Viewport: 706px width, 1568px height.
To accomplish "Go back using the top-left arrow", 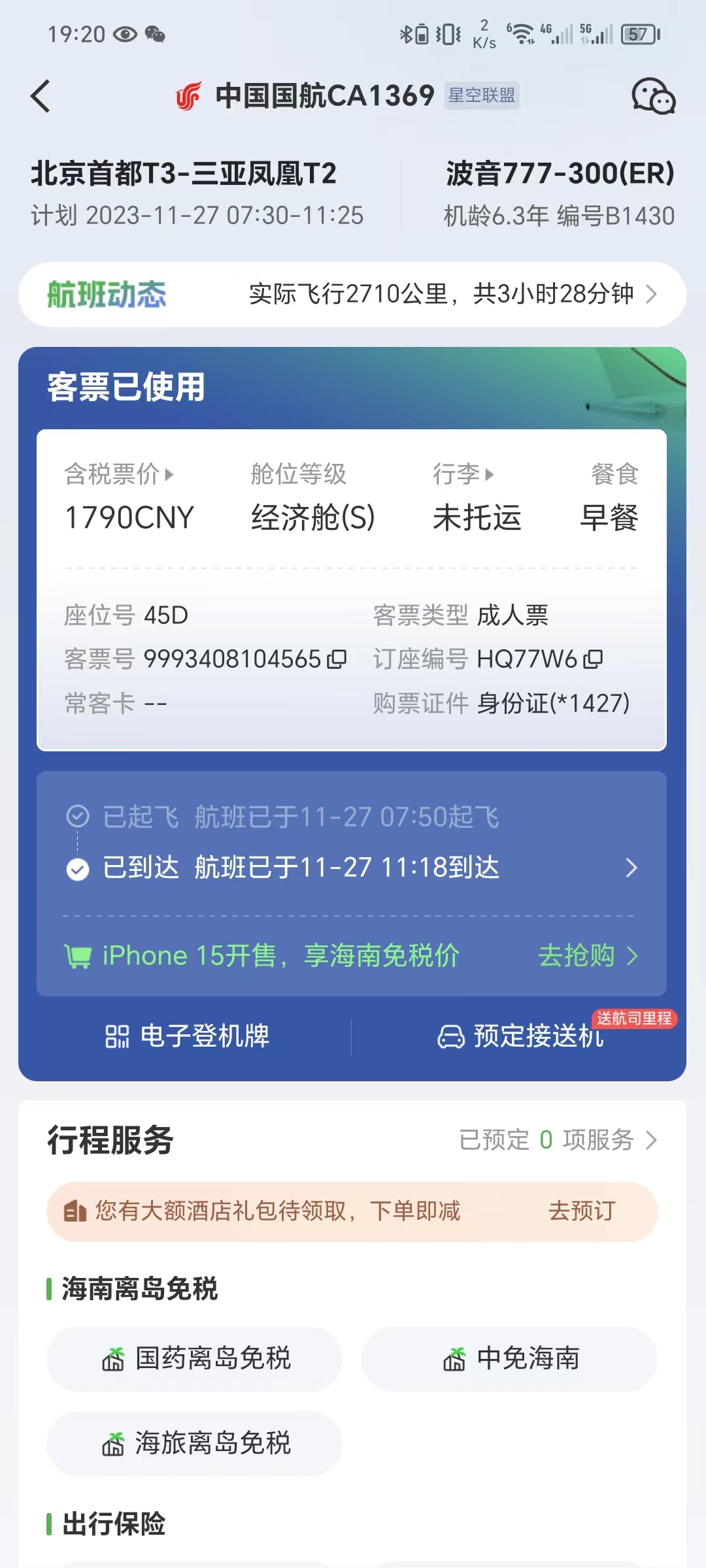I will tap(41, 97).
